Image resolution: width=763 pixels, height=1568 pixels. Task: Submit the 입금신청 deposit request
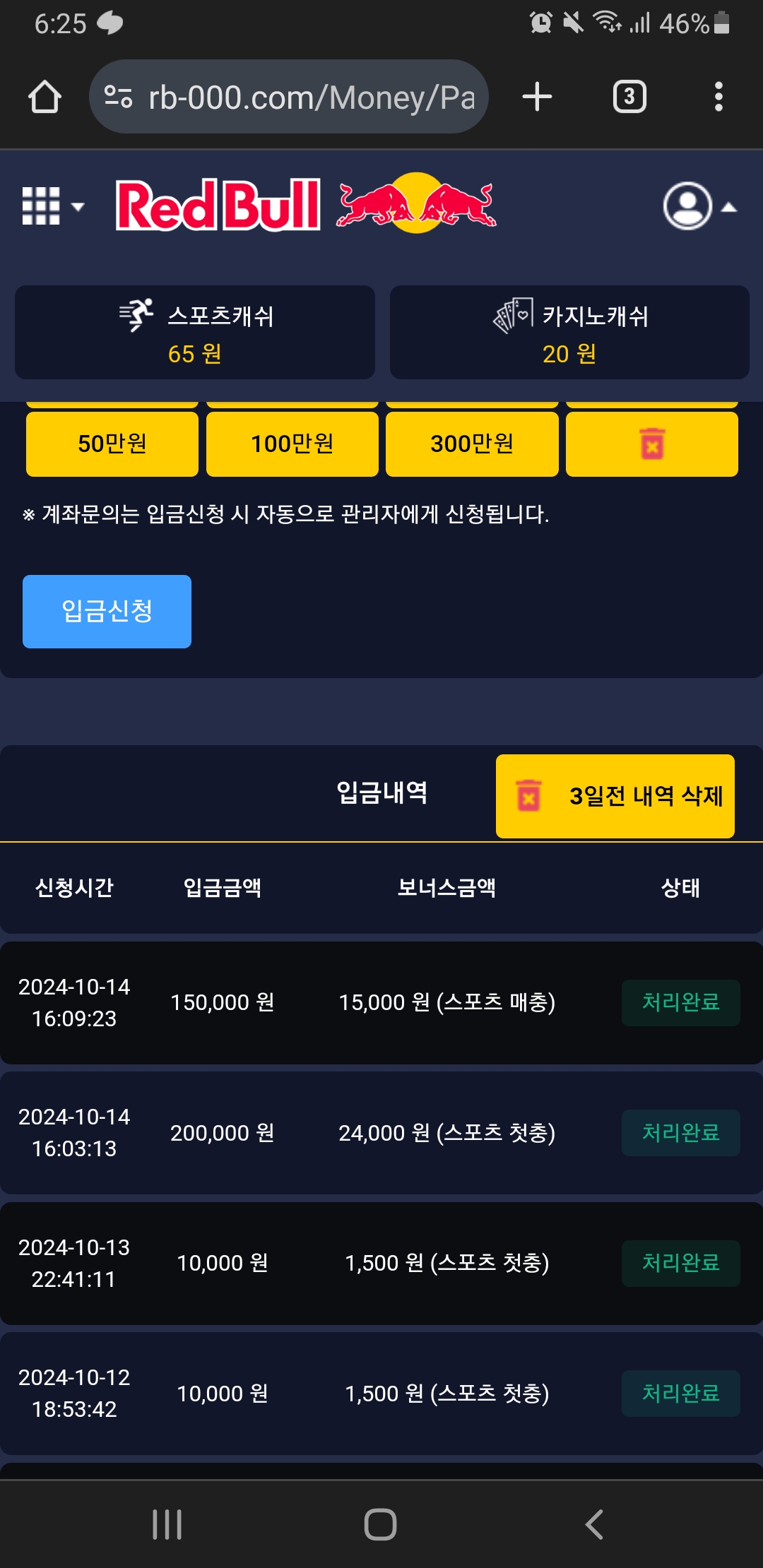coord(107,612)
